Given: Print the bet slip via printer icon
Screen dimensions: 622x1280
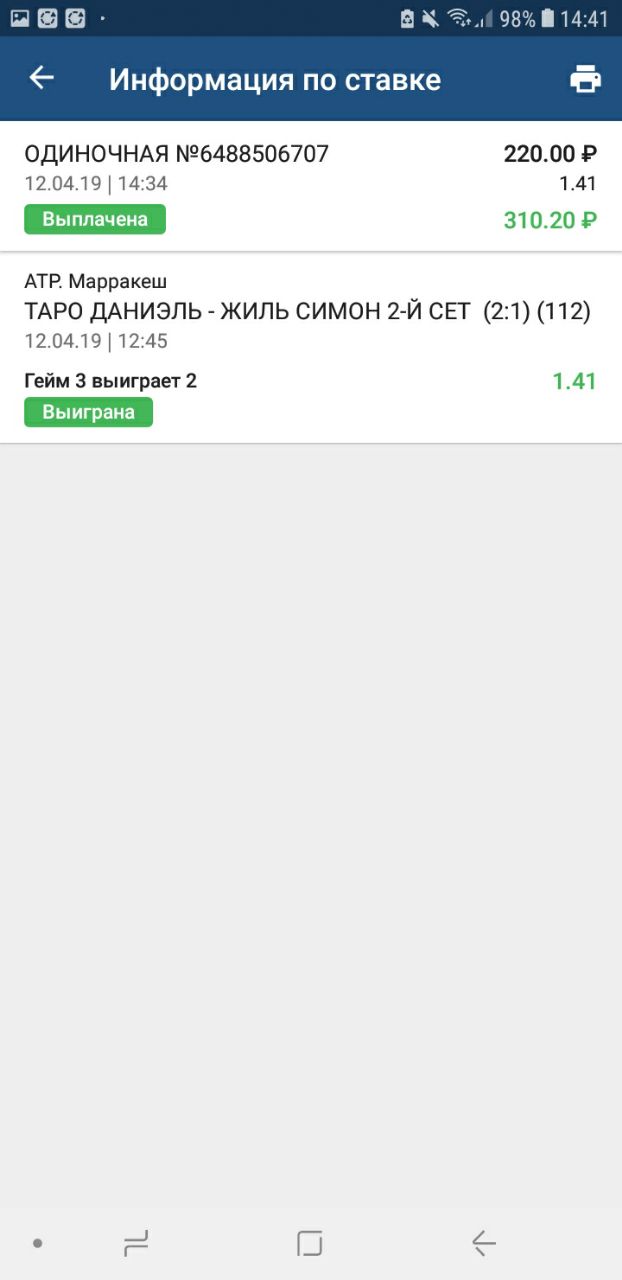Looking at the screenshot, I should (585, 79).
